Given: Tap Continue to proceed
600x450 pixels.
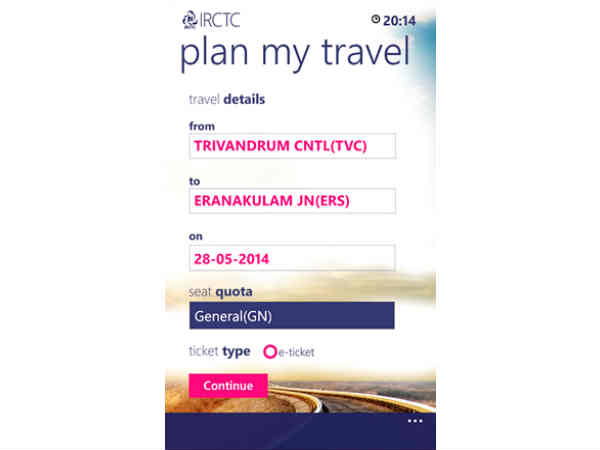Looking at the screenshot, I should point(228,385).
